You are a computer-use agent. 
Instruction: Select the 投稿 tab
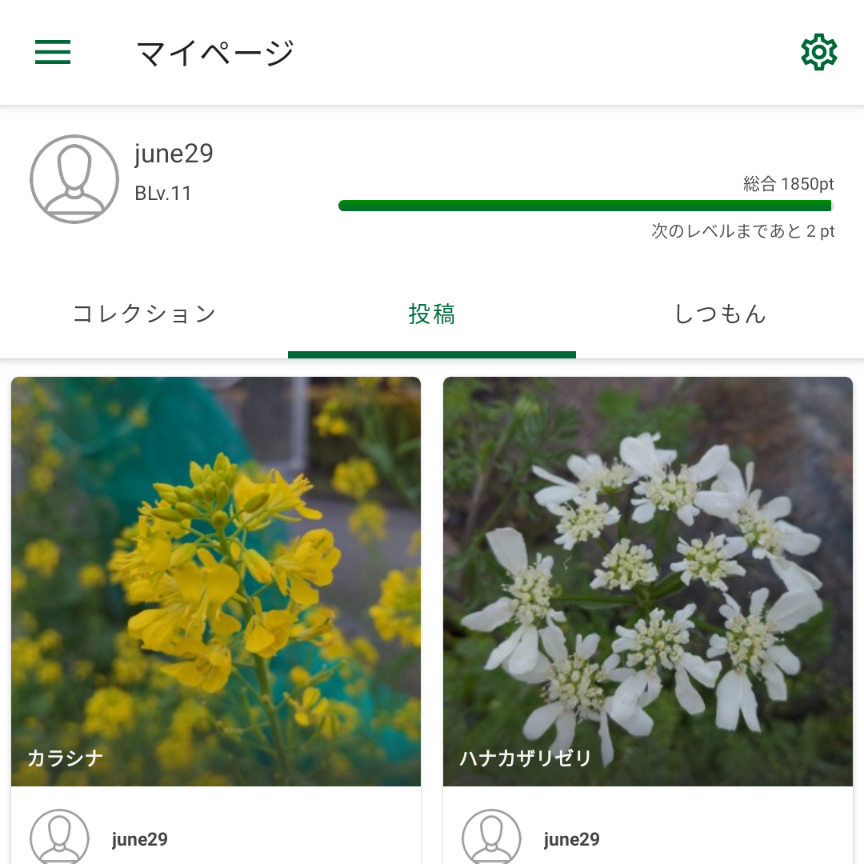coord(432,314)
